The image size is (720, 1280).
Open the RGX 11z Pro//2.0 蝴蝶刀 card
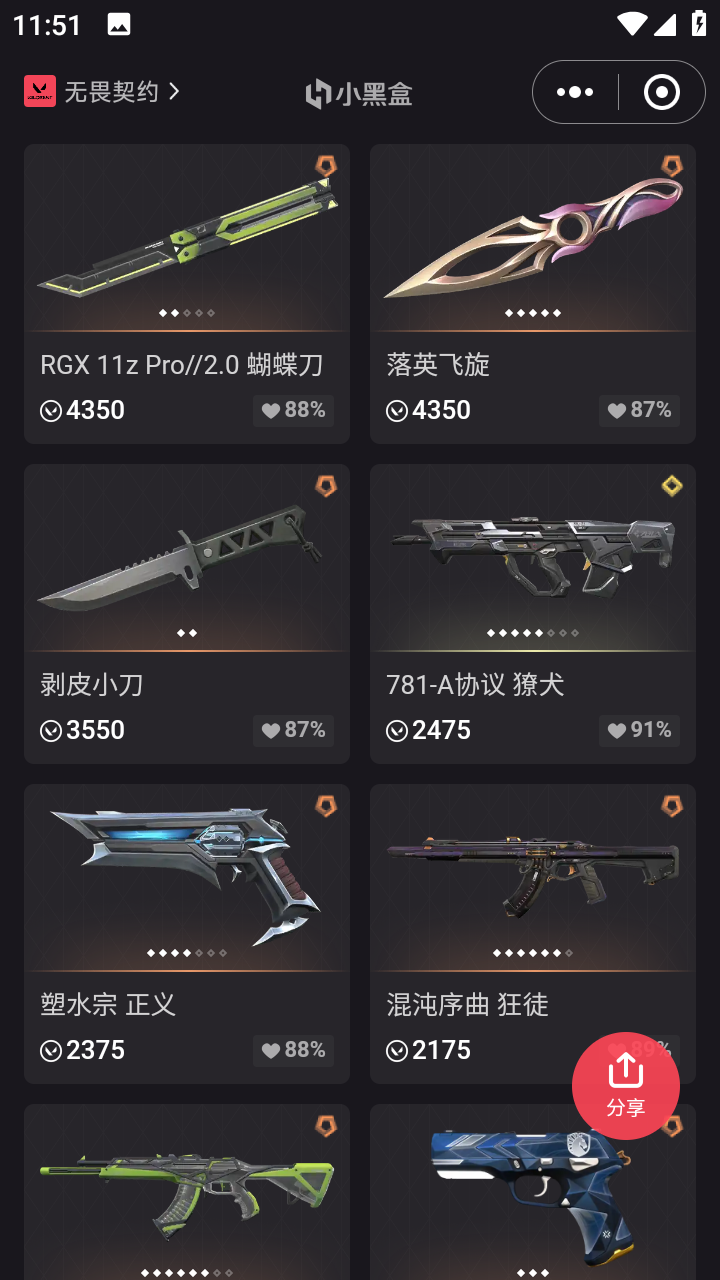(x=187, y=294)
